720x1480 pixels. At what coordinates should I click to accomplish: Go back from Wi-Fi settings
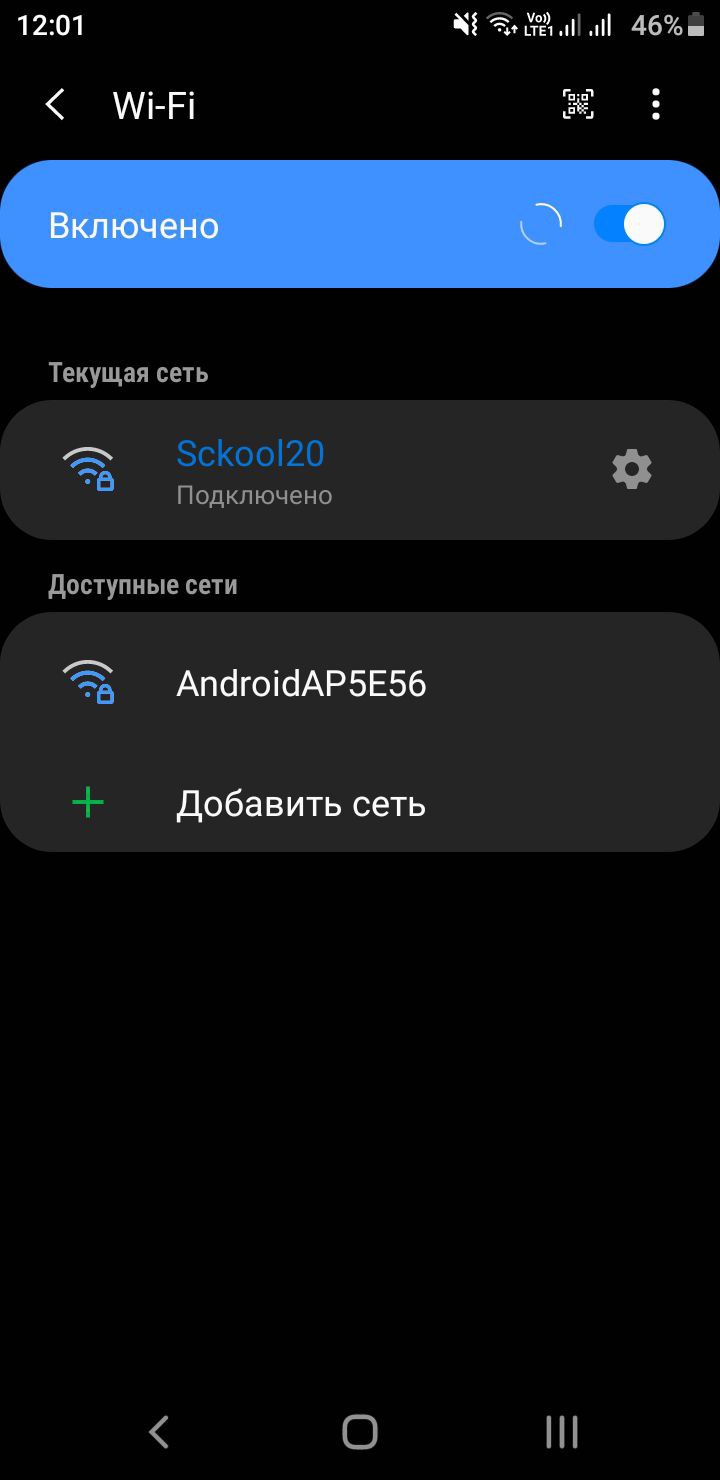coord(56,104)
